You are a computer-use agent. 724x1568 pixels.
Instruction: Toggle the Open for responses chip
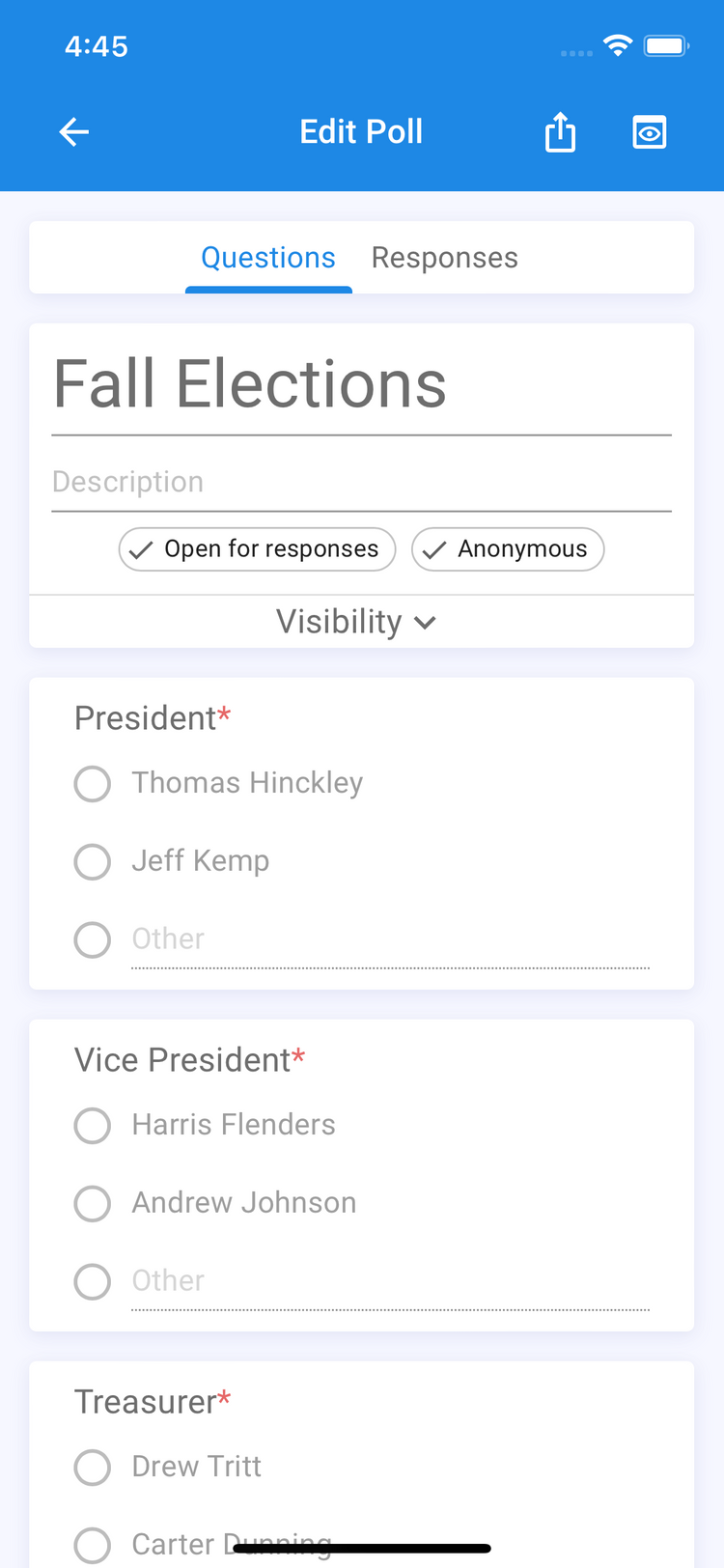tap(257, 549)
